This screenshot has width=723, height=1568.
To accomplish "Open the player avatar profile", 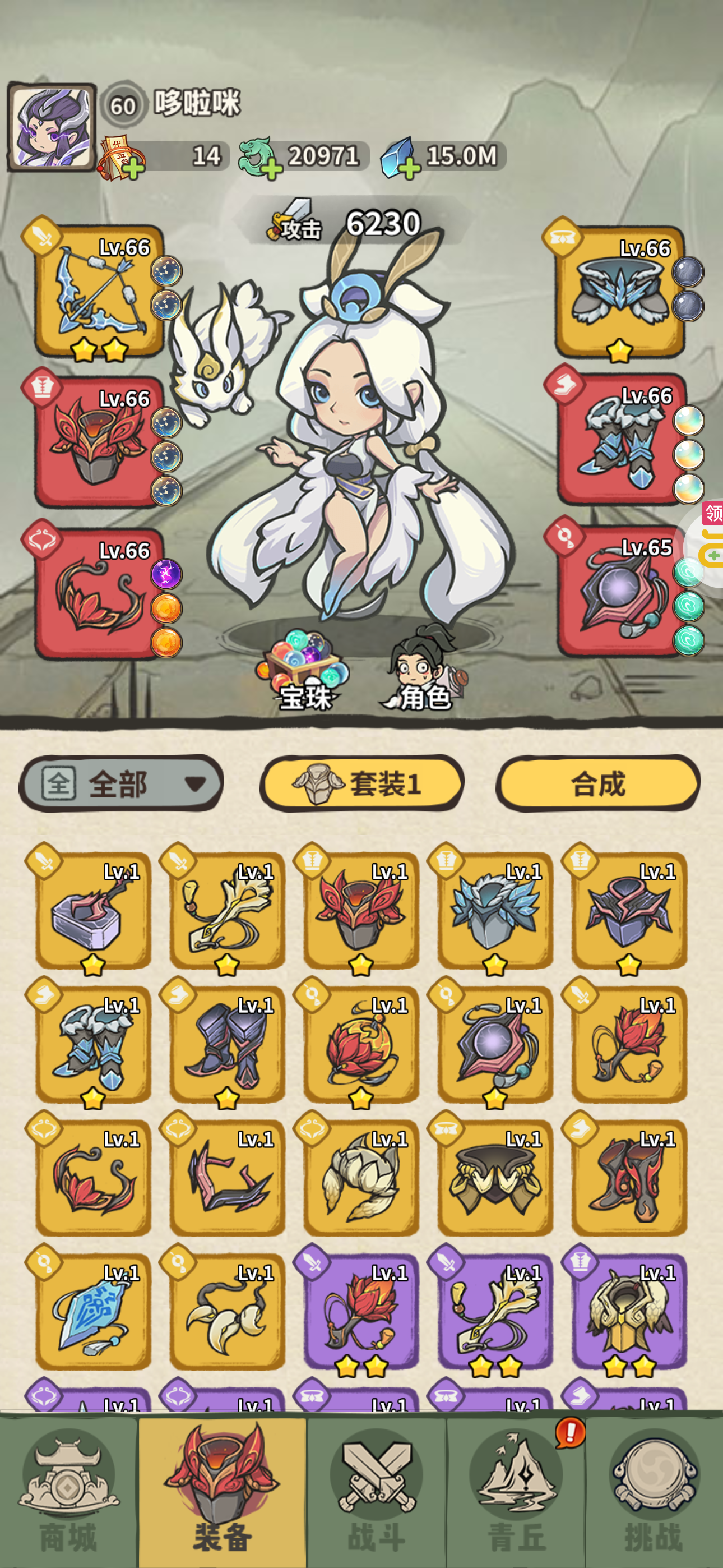I will pyautogui.click(x=51, y=127).
